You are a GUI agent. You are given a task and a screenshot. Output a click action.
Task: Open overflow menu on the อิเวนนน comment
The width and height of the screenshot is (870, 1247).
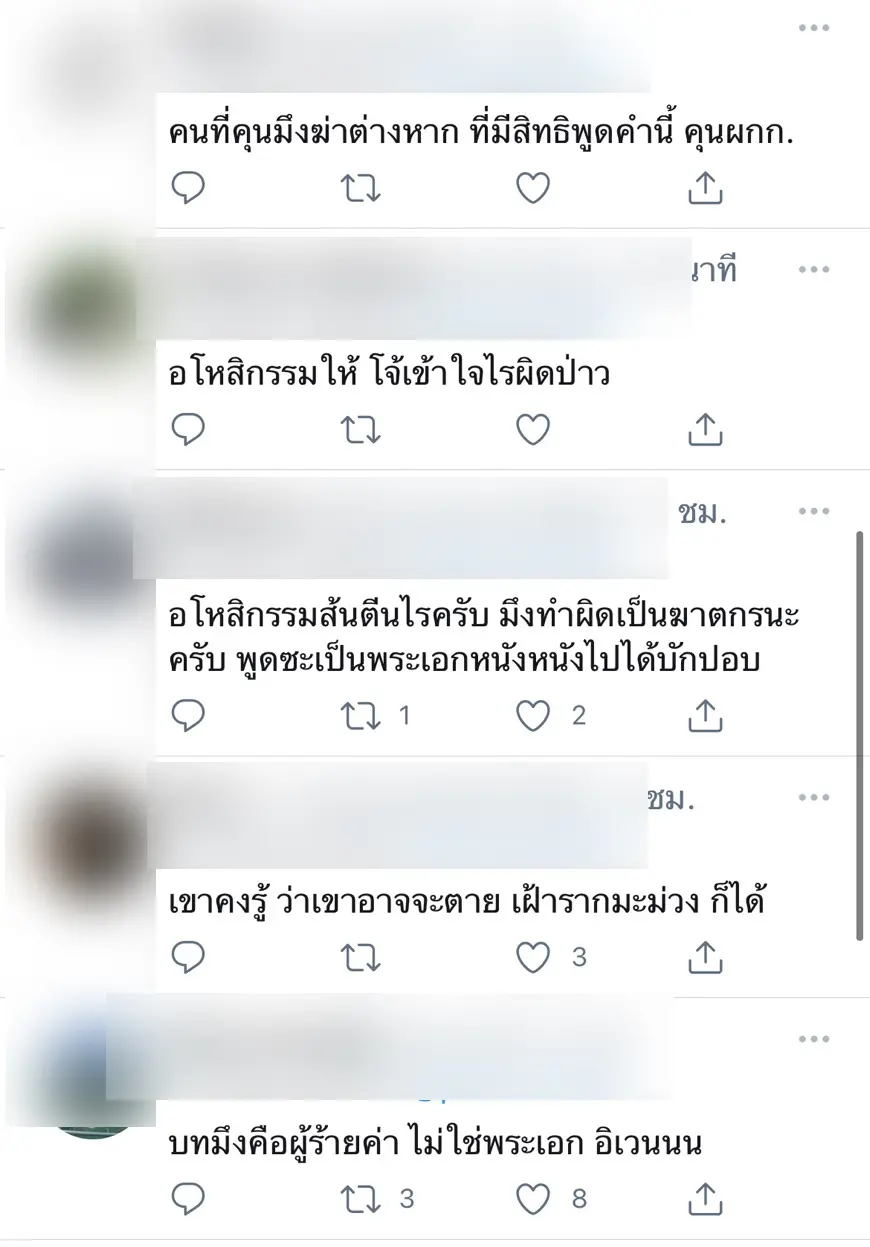pyautogui.click(x=814, y=1040)
